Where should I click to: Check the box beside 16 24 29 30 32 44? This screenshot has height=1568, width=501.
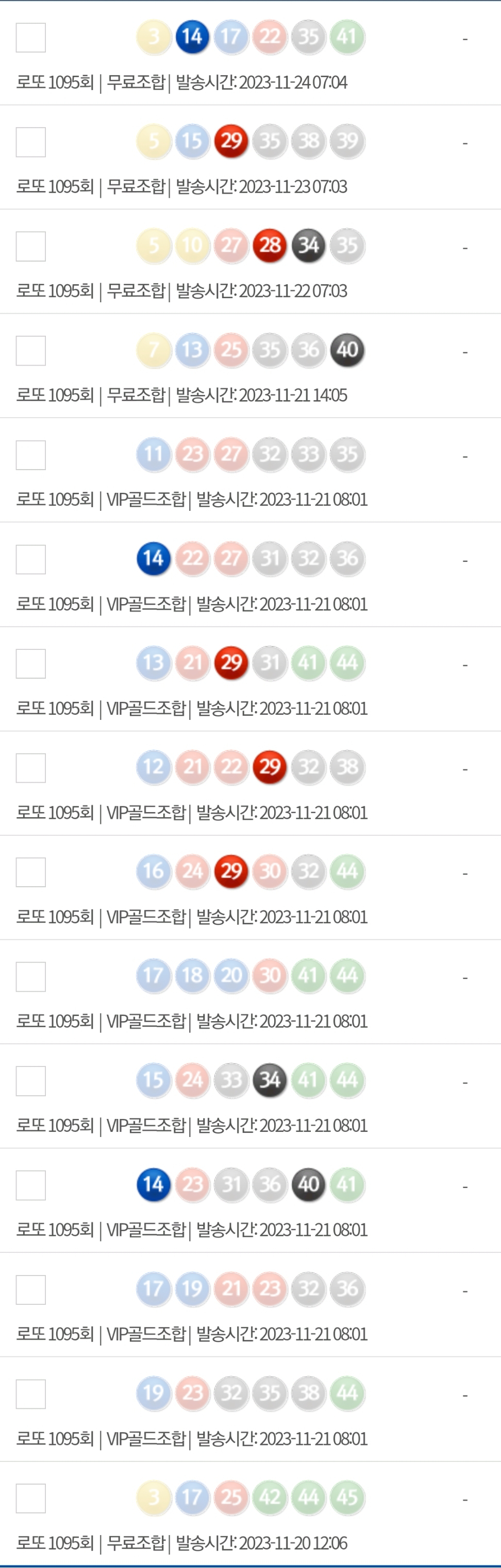pyautogui.click(x=30, y=872)
